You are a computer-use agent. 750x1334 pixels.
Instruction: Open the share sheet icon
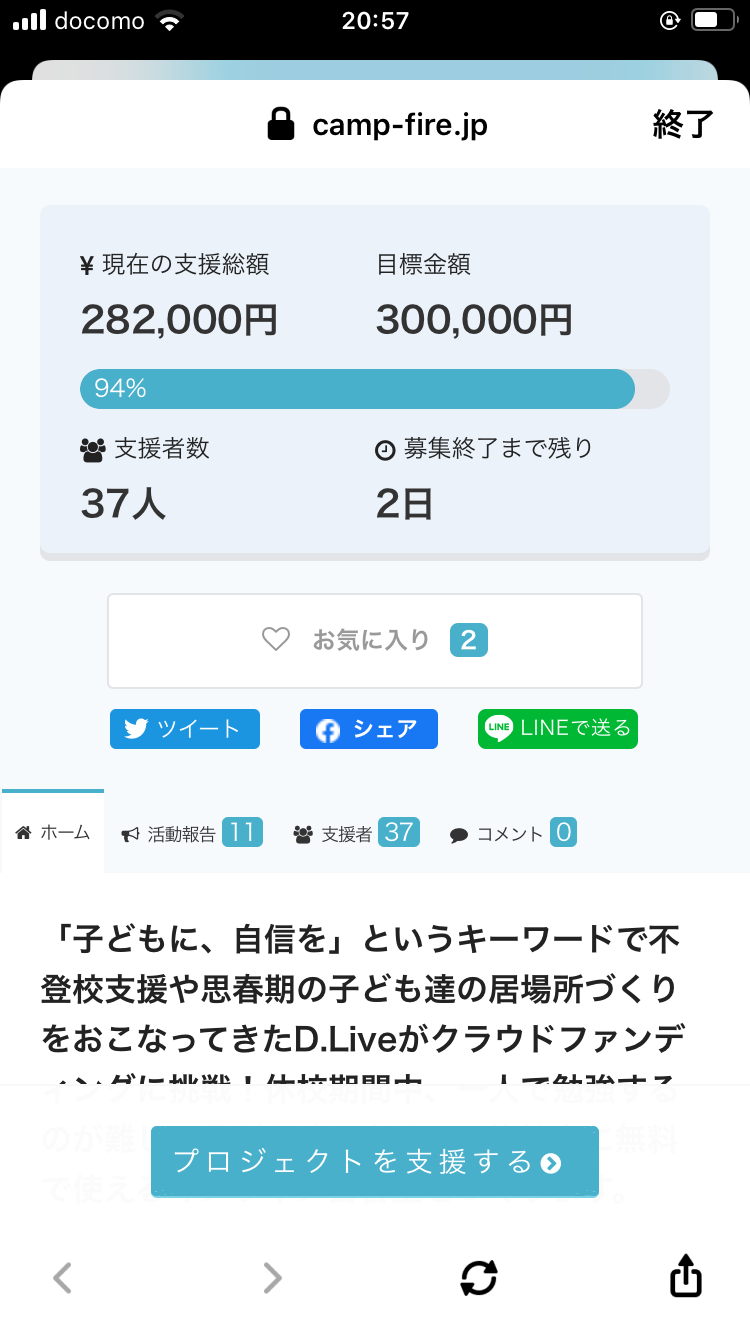(686, 1275)
